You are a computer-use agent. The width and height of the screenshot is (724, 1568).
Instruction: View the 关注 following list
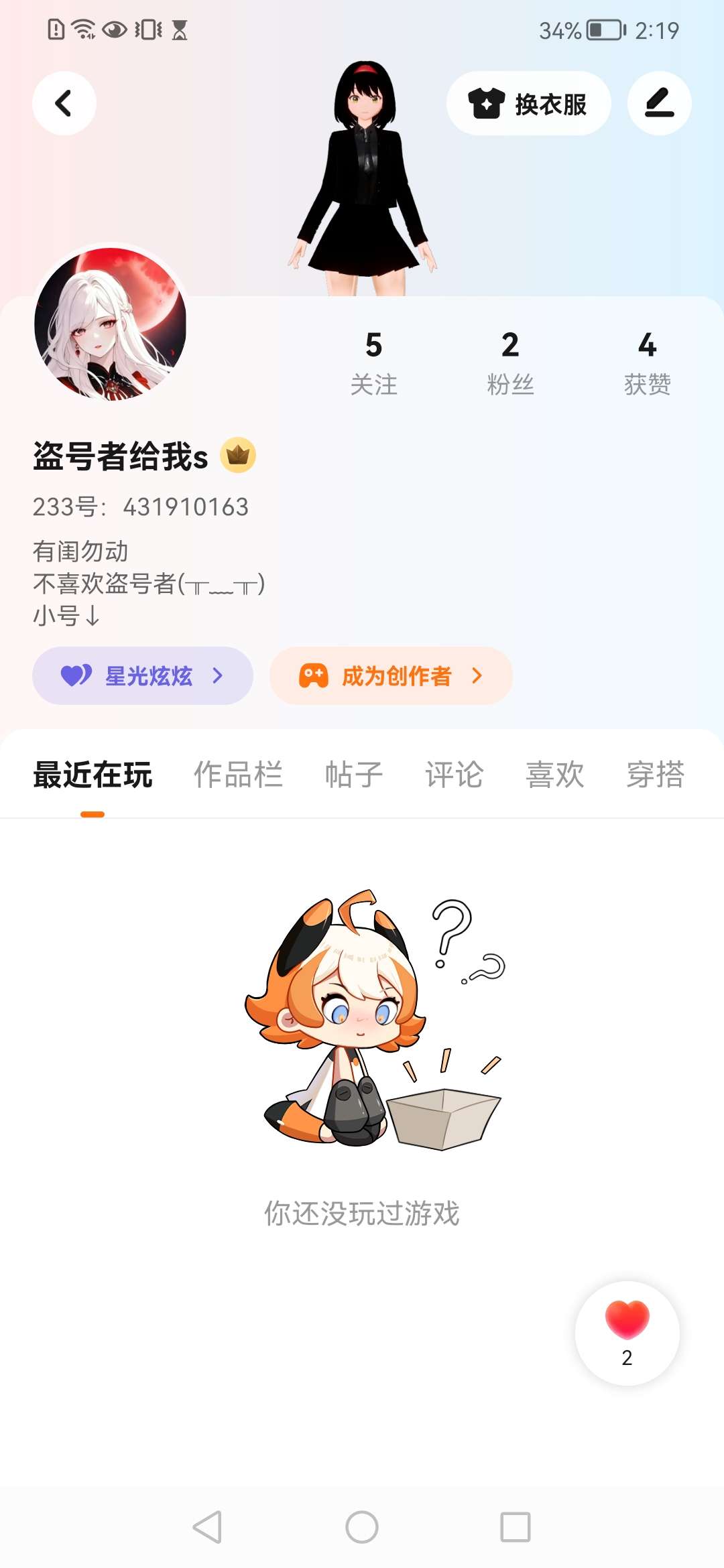click(373, 363)
